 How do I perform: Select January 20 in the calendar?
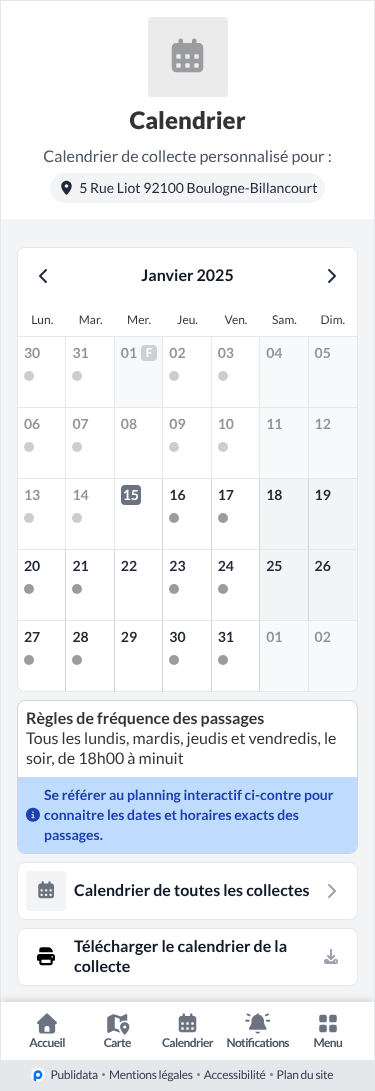click(x=42, y=585)
